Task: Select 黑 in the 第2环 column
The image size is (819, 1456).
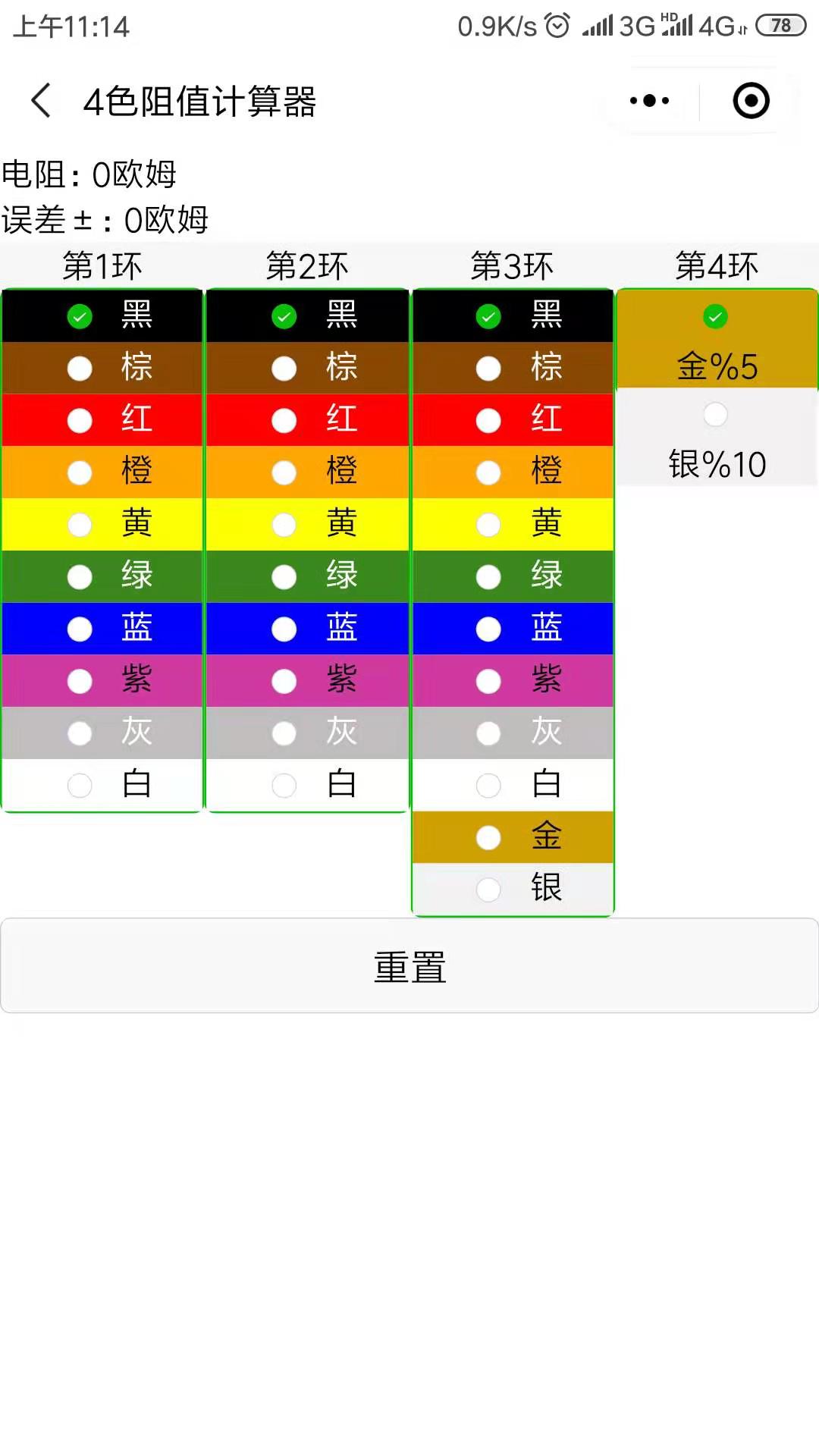Action: coord(307,315)
